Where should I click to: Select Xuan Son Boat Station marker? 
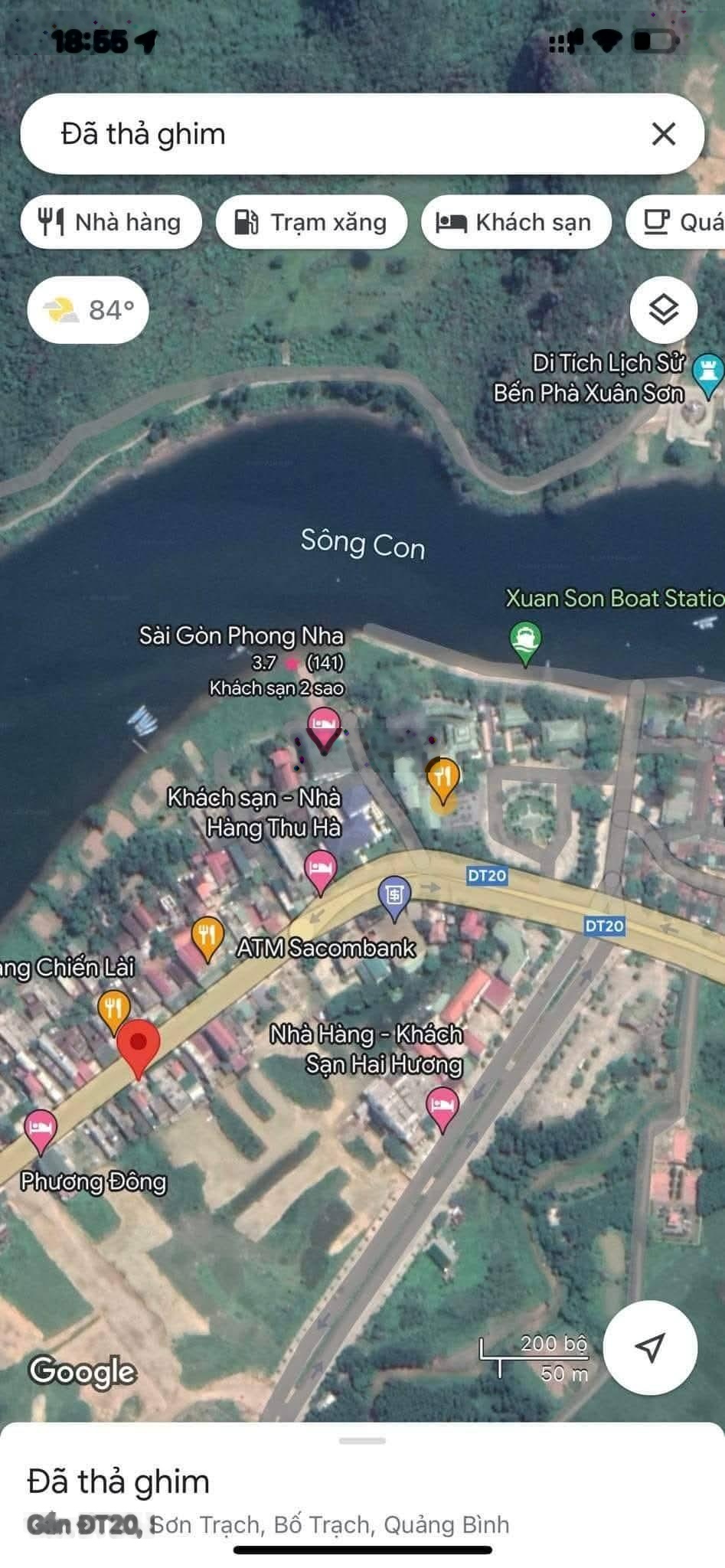click(525, 640)
